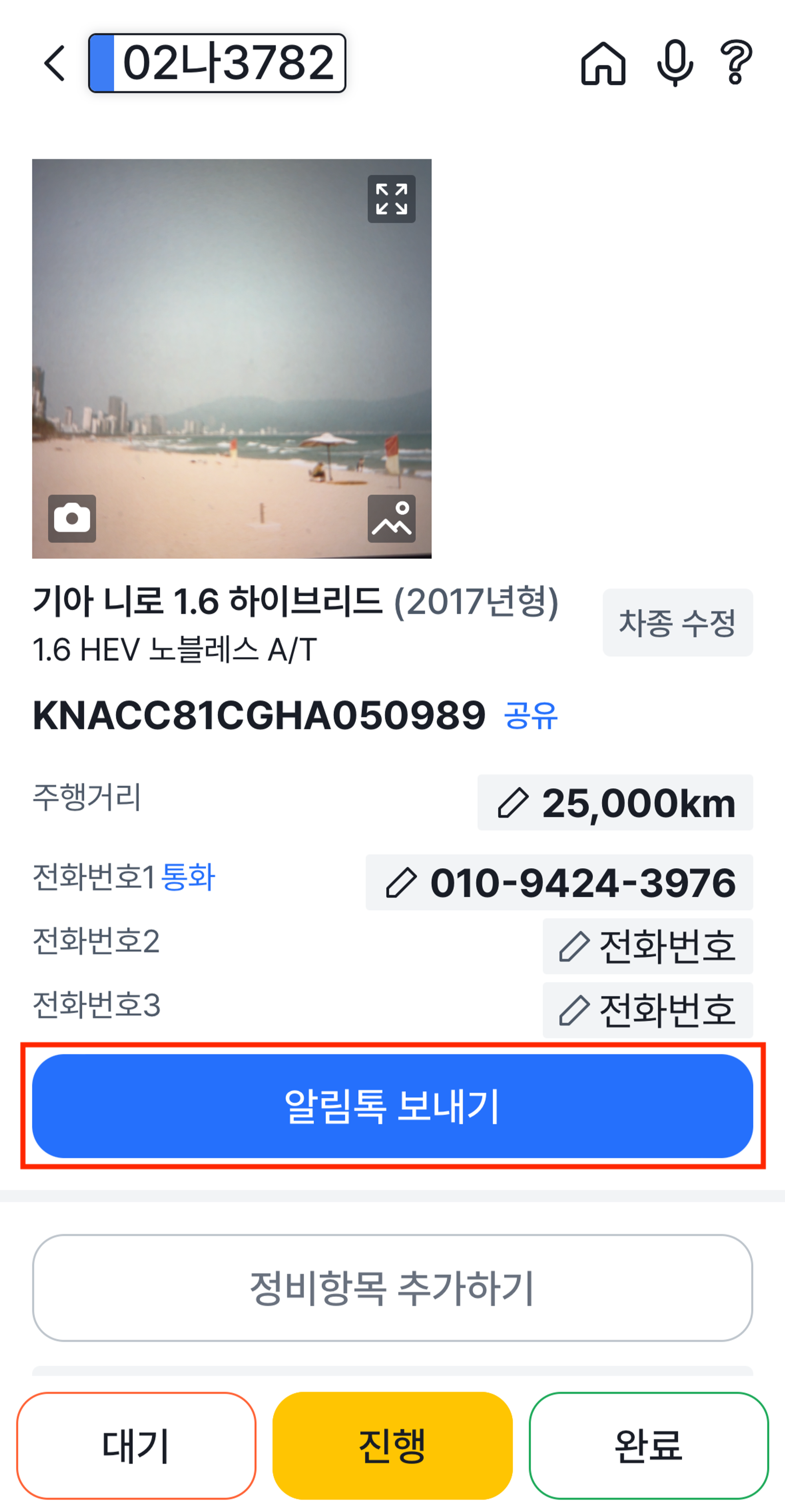The width and height of the screenshot is (785, 1512).
Task: Expand the vehicle photo to fullscreen
Action: point(391,199)
